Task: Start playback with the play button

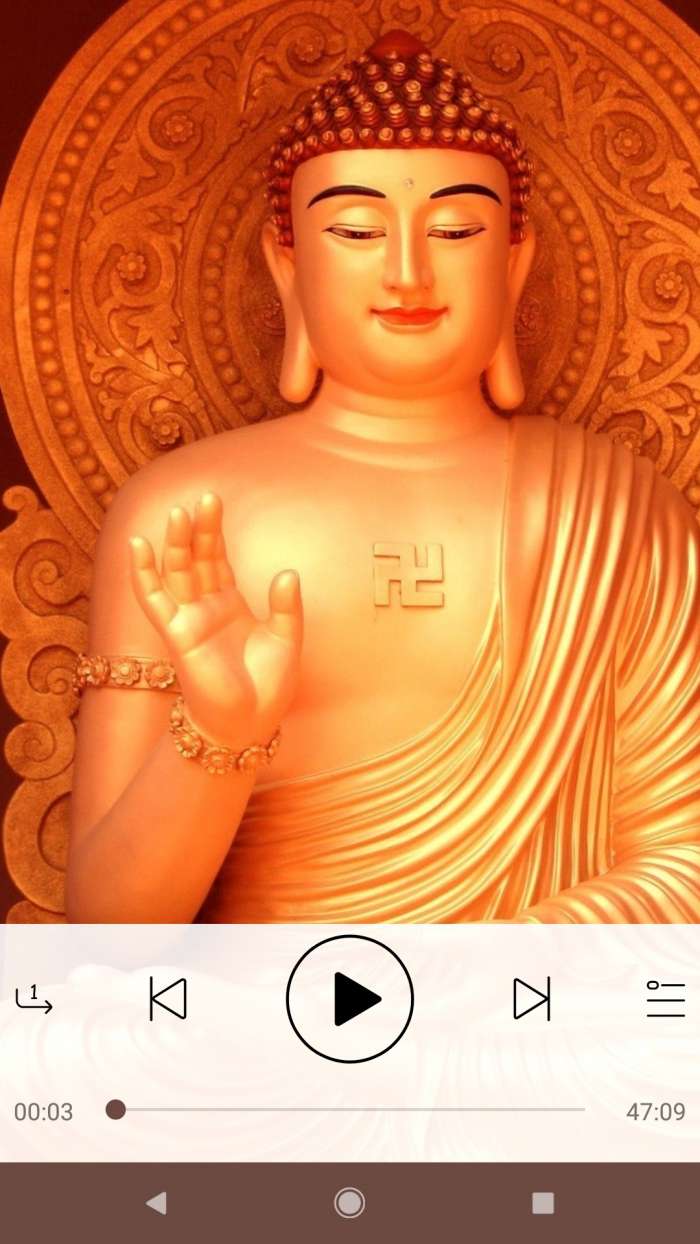Action: coord(350,998)
